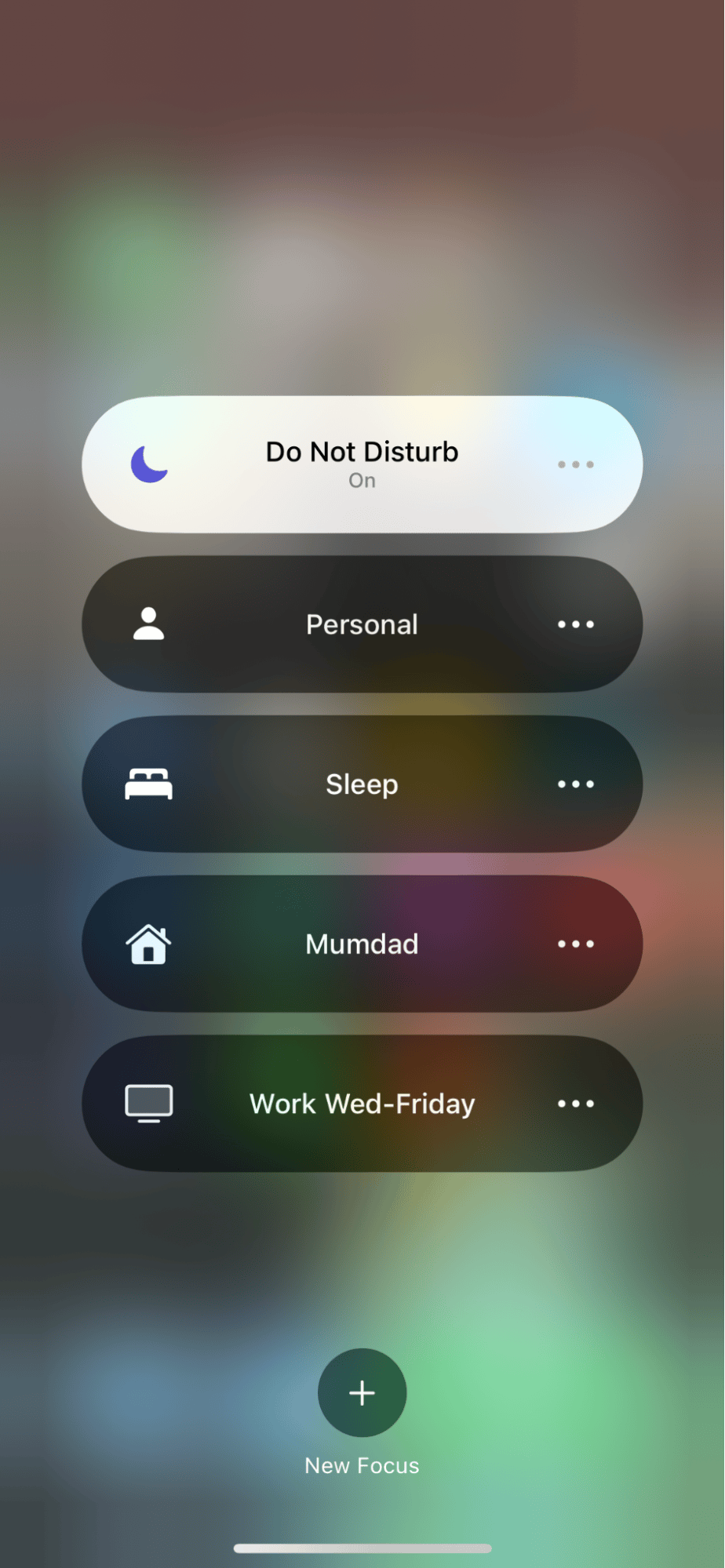This screenshot has height=1568, width=725.
Task: Create a New Focus
Action: tap(362, 1393)
